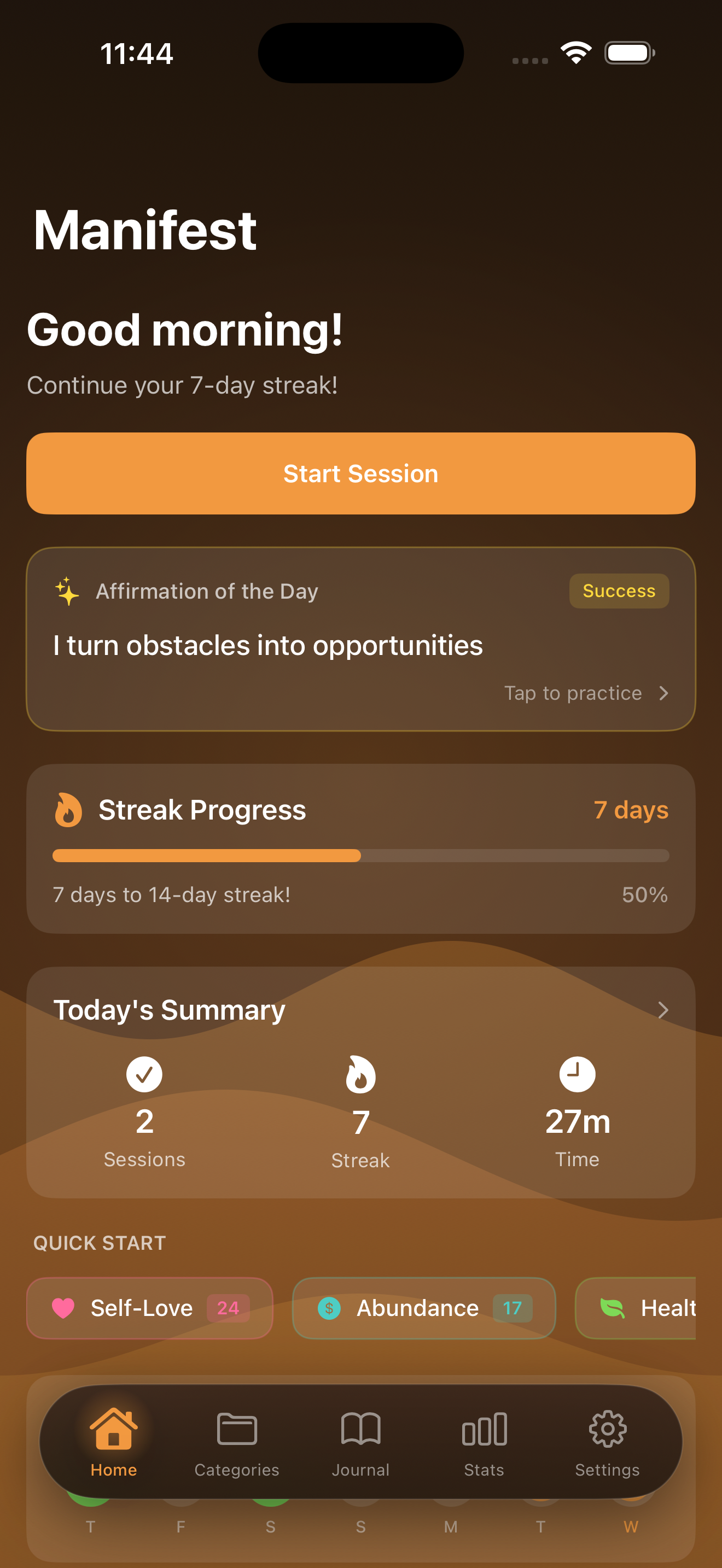The image size is (722, 1568).
Task: Tap the checkmark circle above Sessions count
Action: pyautogui.click(x=144, y=1074)
